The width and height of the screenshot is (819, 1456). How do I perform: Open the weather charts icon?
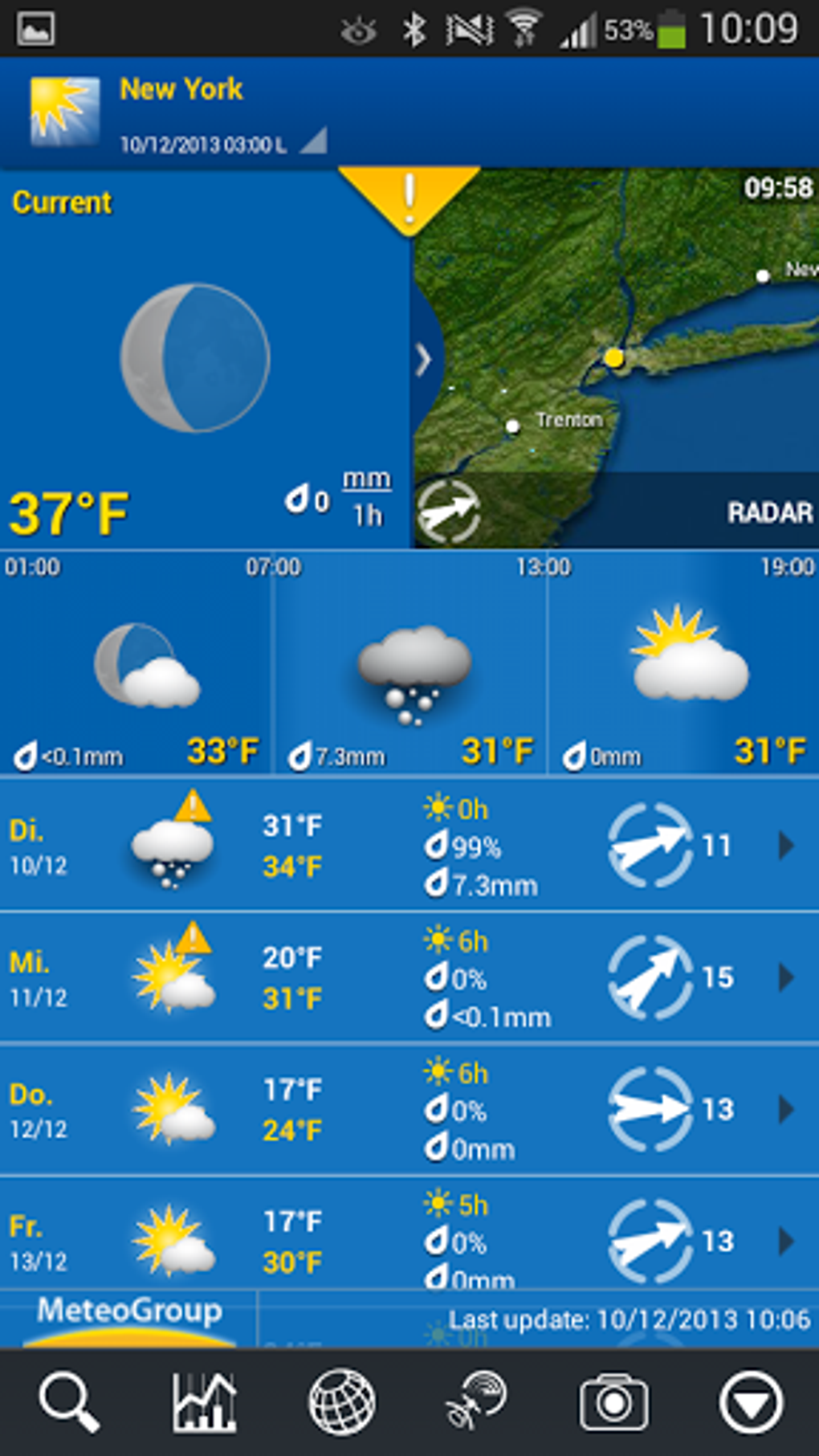coord(205,1402)
